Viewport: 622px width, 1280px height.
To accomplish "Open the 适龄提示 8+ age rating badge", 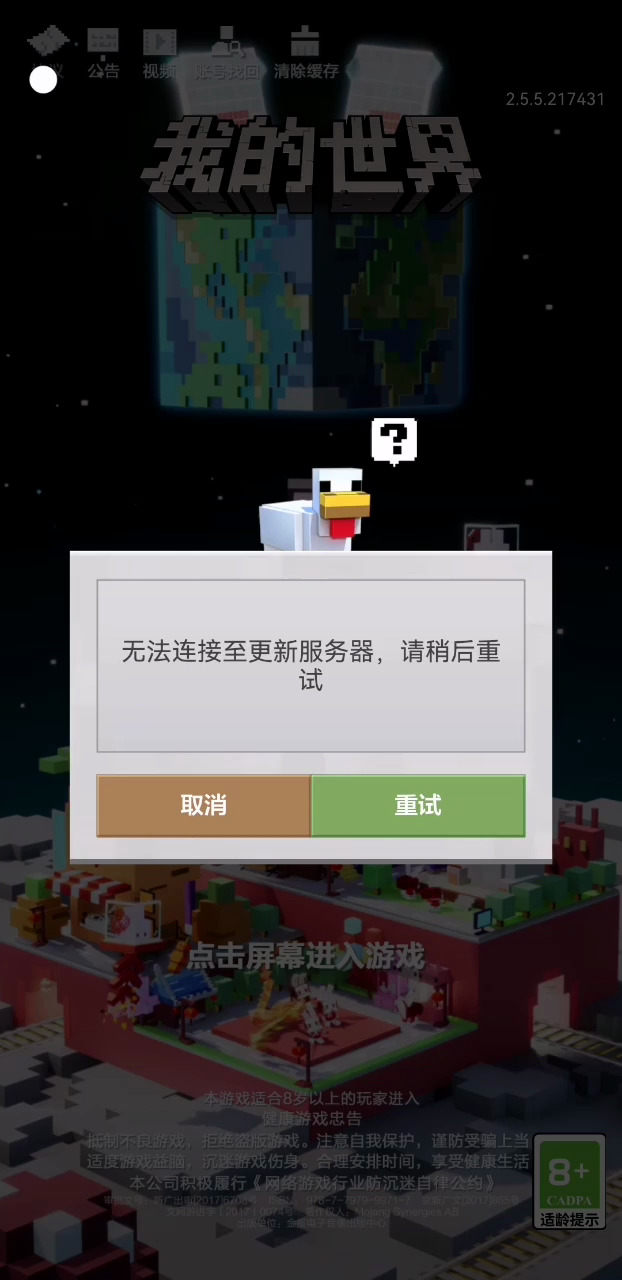I will click(570, 1182).
